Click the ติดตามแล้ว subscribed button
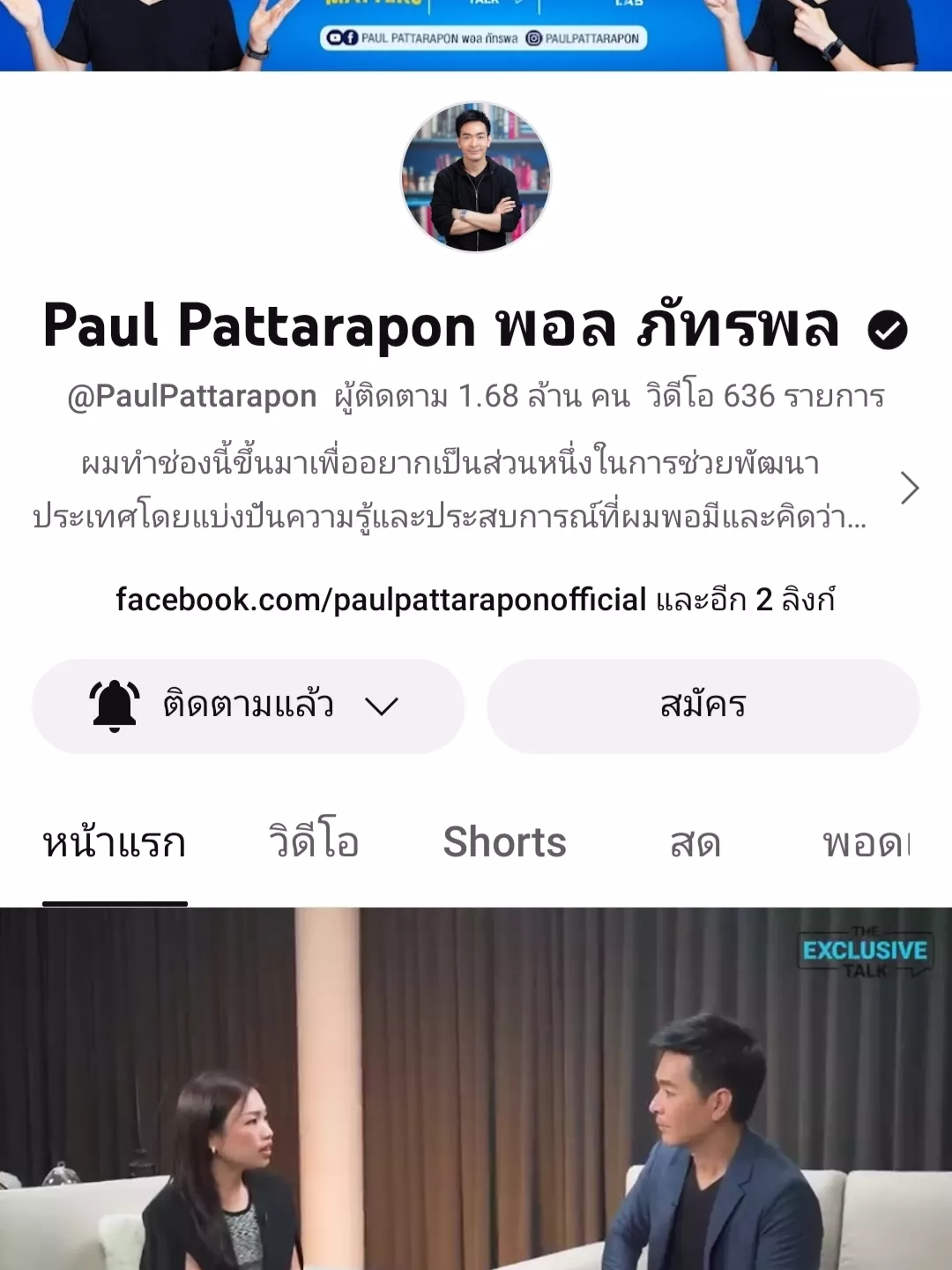The height and width of the screenshot is (1270, 952). coord(247,705)
